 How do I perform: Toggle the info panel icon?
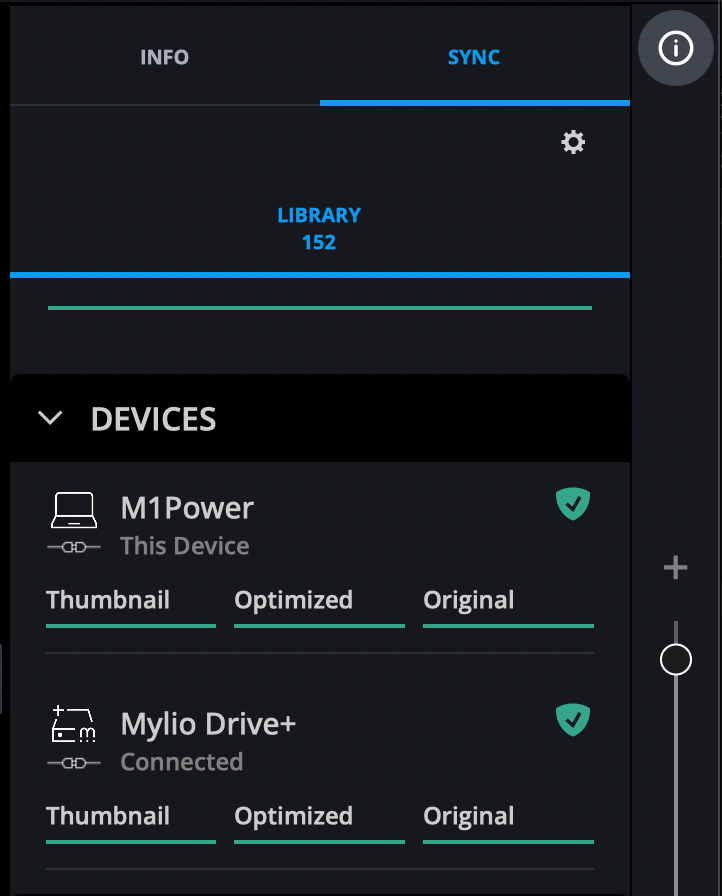tap(676, 47)
